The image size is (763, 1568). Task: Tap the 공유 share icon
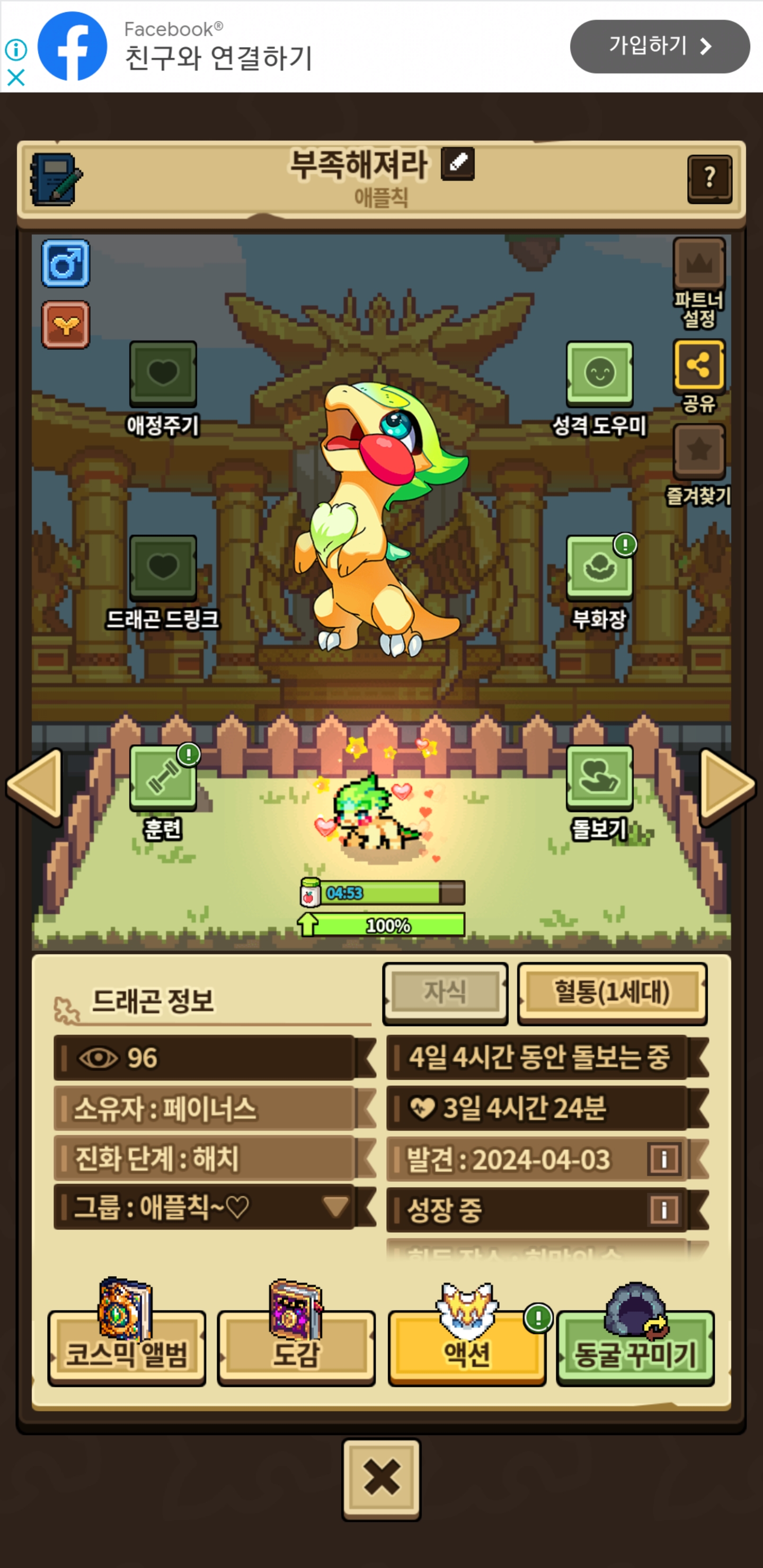tap(698, 365)
